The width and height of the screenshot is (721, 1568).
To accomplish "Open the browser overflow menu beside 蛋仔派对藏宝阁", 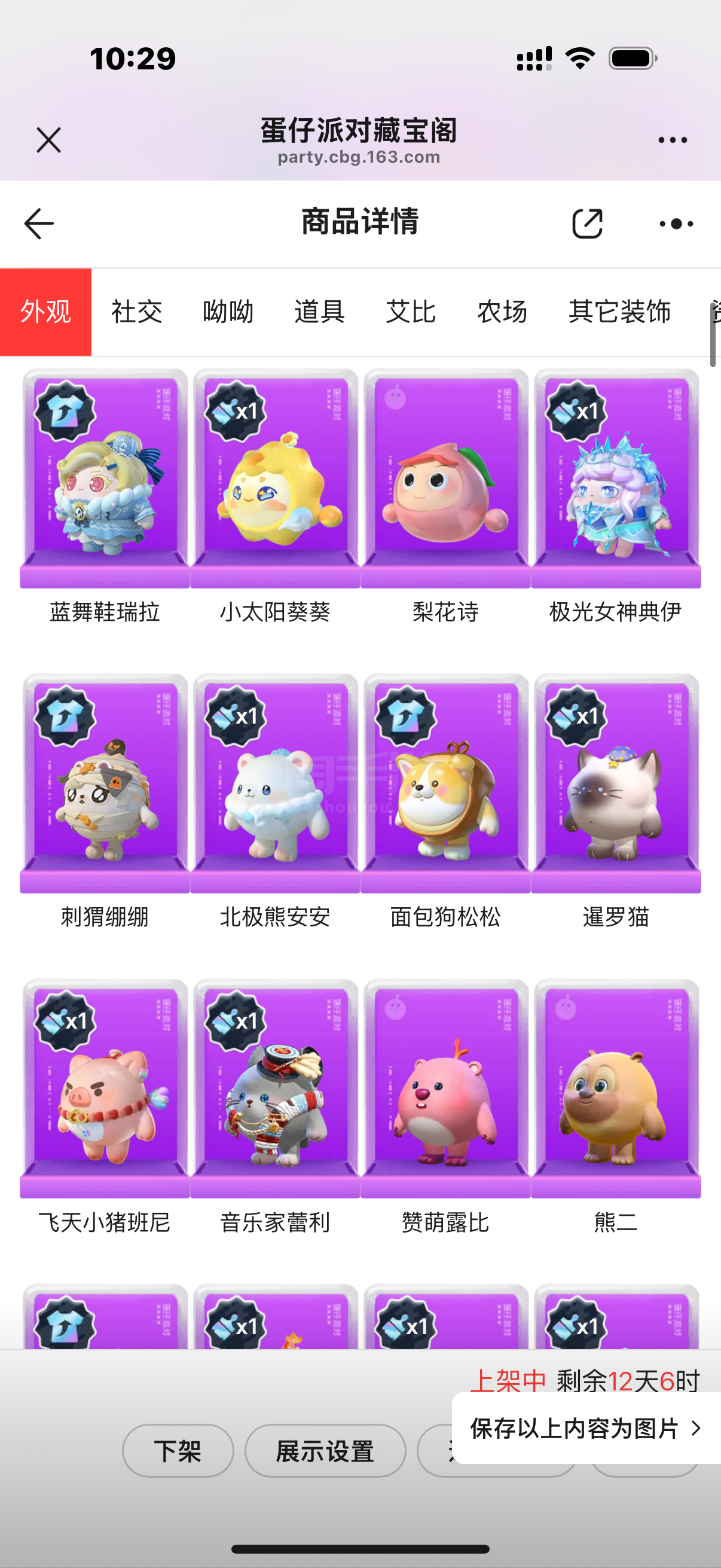I will tap(673, 140).
